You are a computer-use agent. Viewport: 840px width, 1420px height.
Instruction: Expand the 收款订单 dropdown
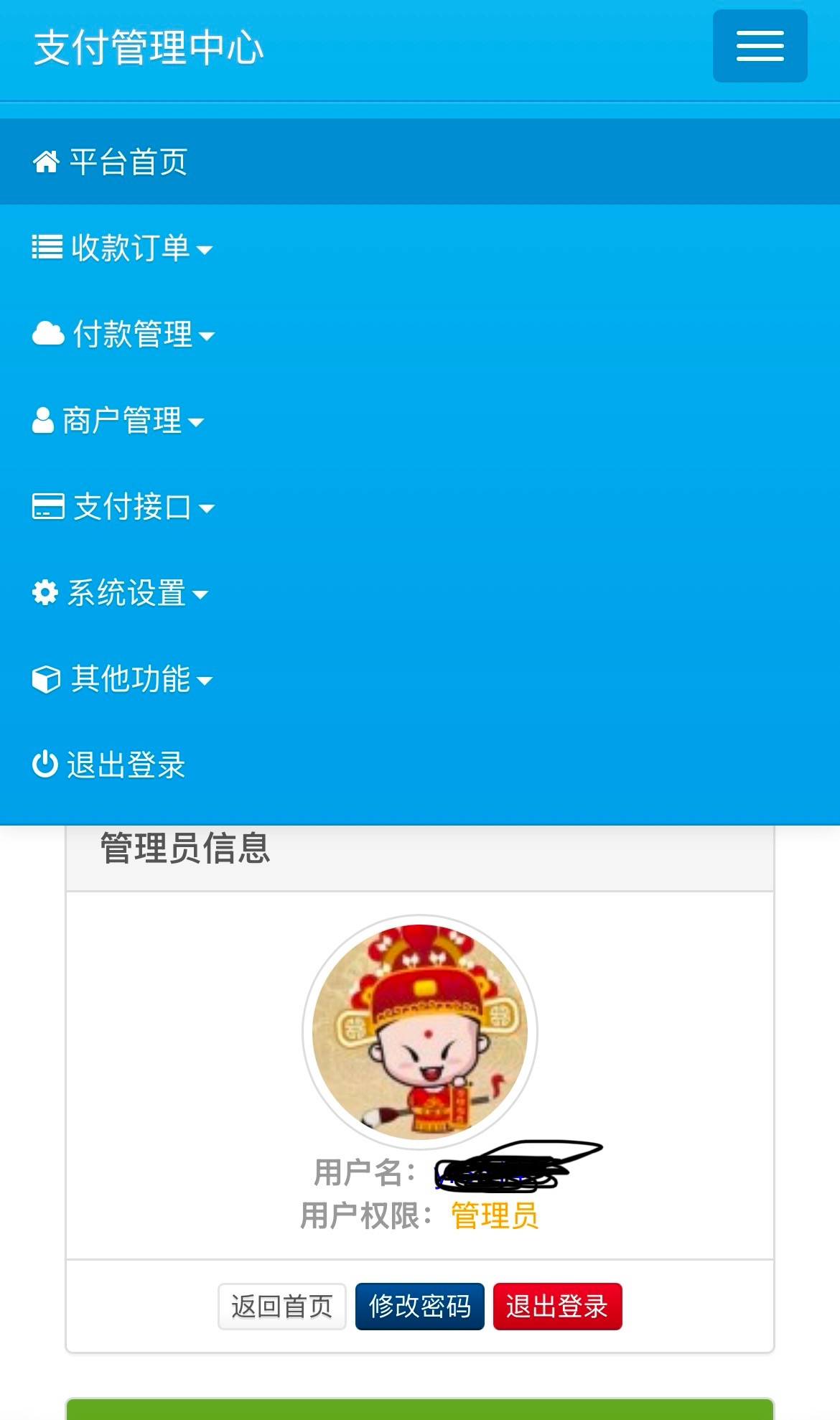click(x=123, y=248)
